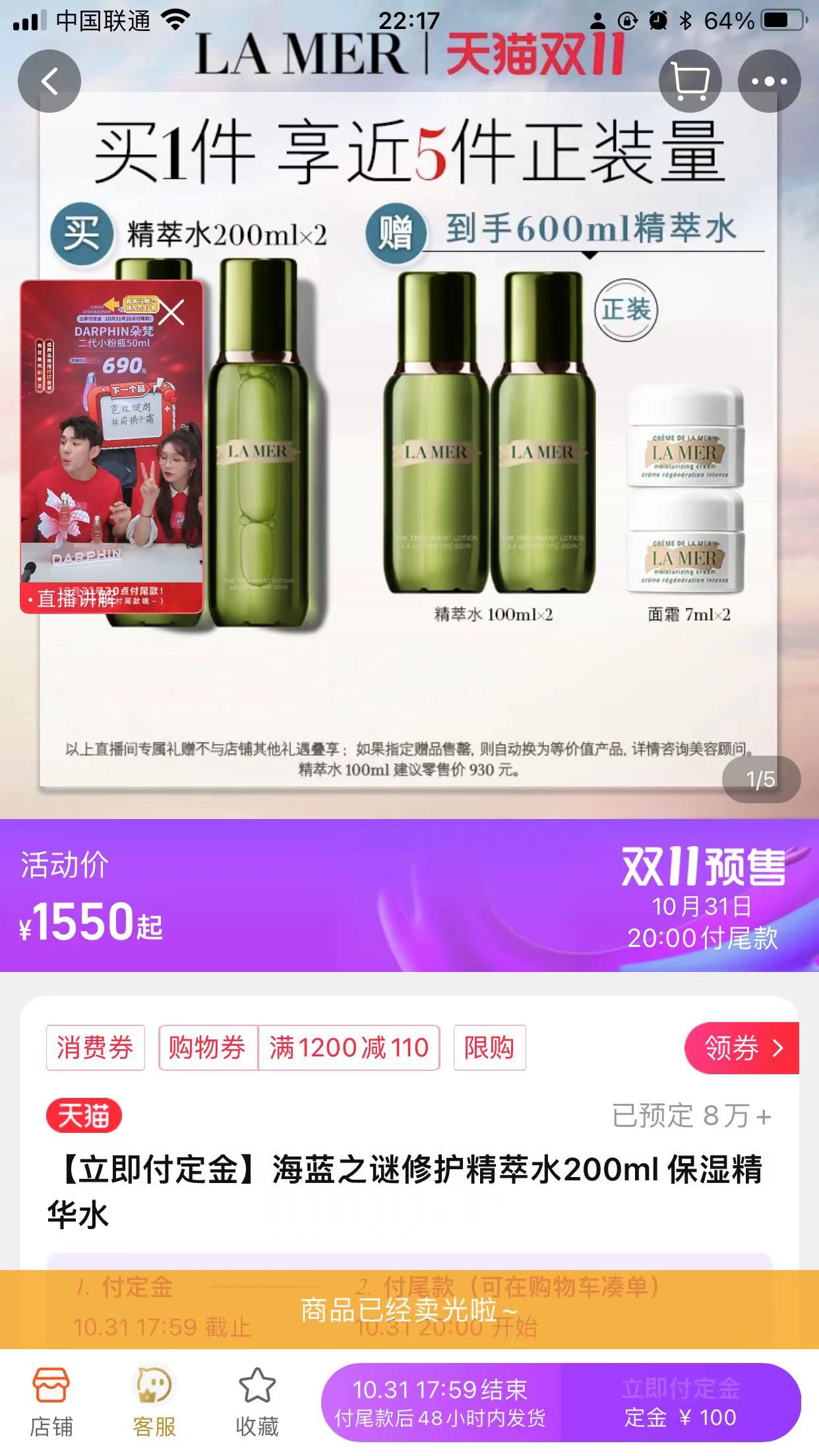Contact 客服 customer service
This screenshot has width=819, height=1456.
[154, 1401]
